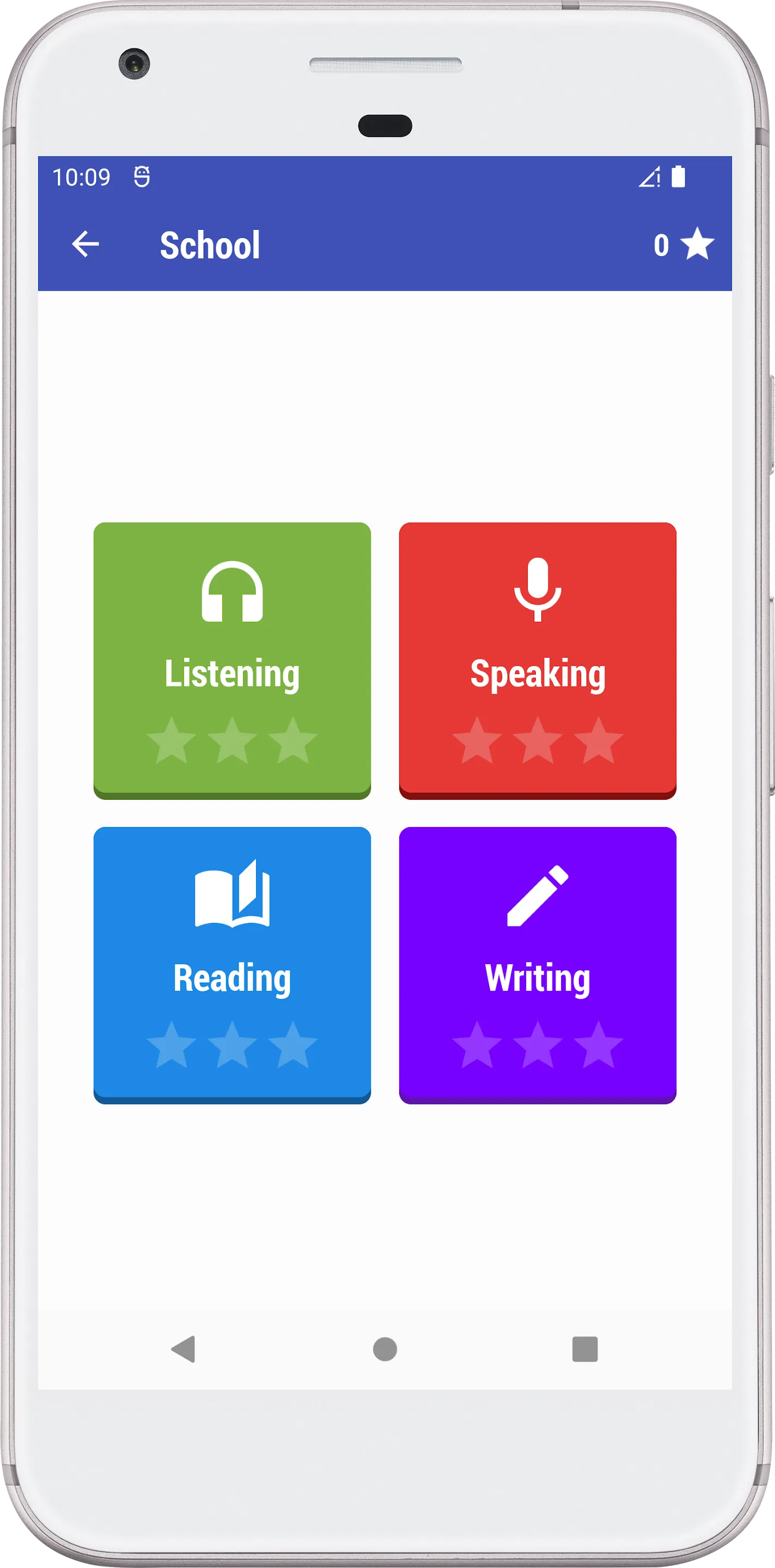Open the Listening exercises card
The image size is (775, 1568).
(232, 660)
